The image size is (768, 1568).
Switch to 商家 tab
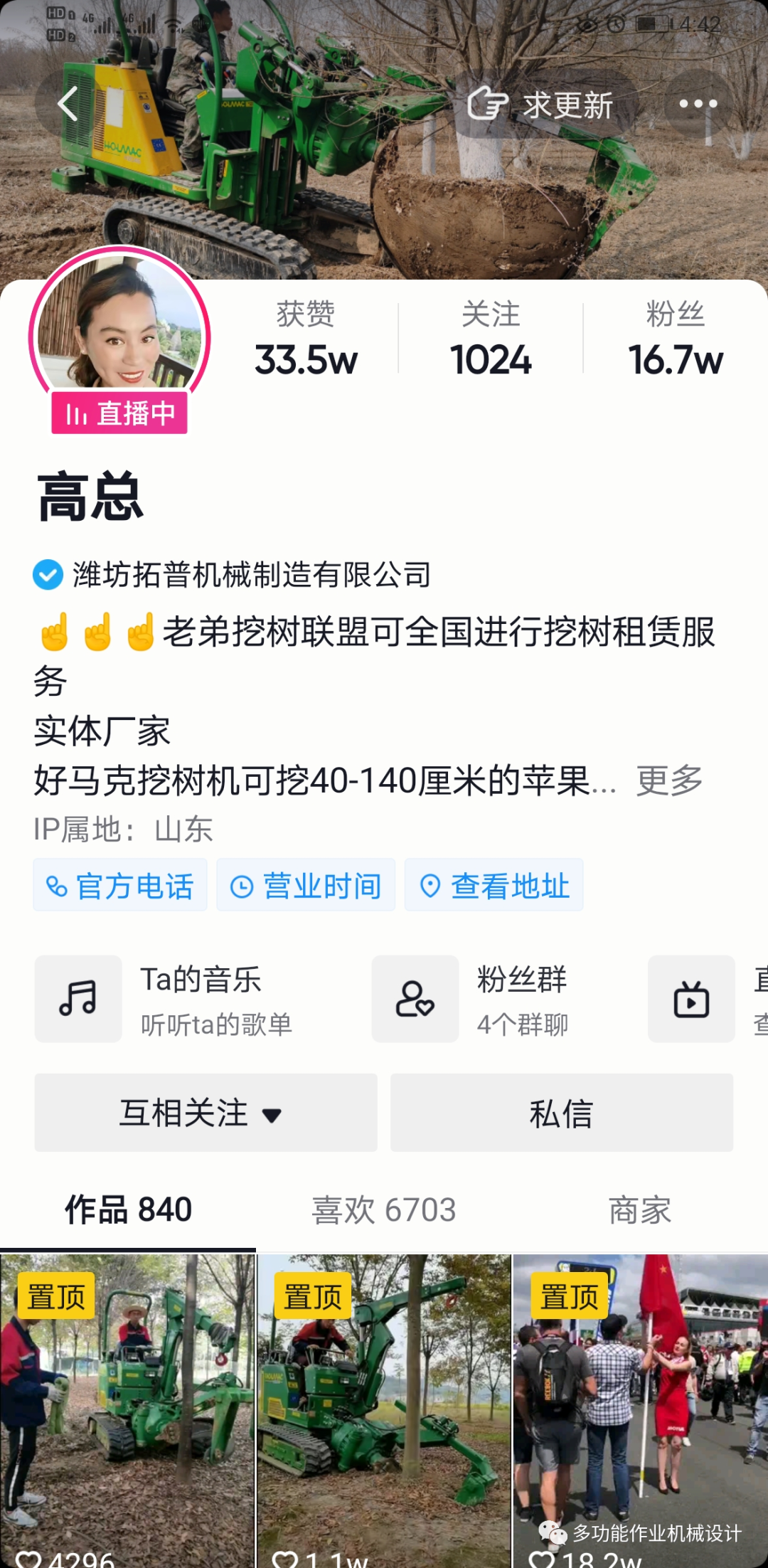640,1210
